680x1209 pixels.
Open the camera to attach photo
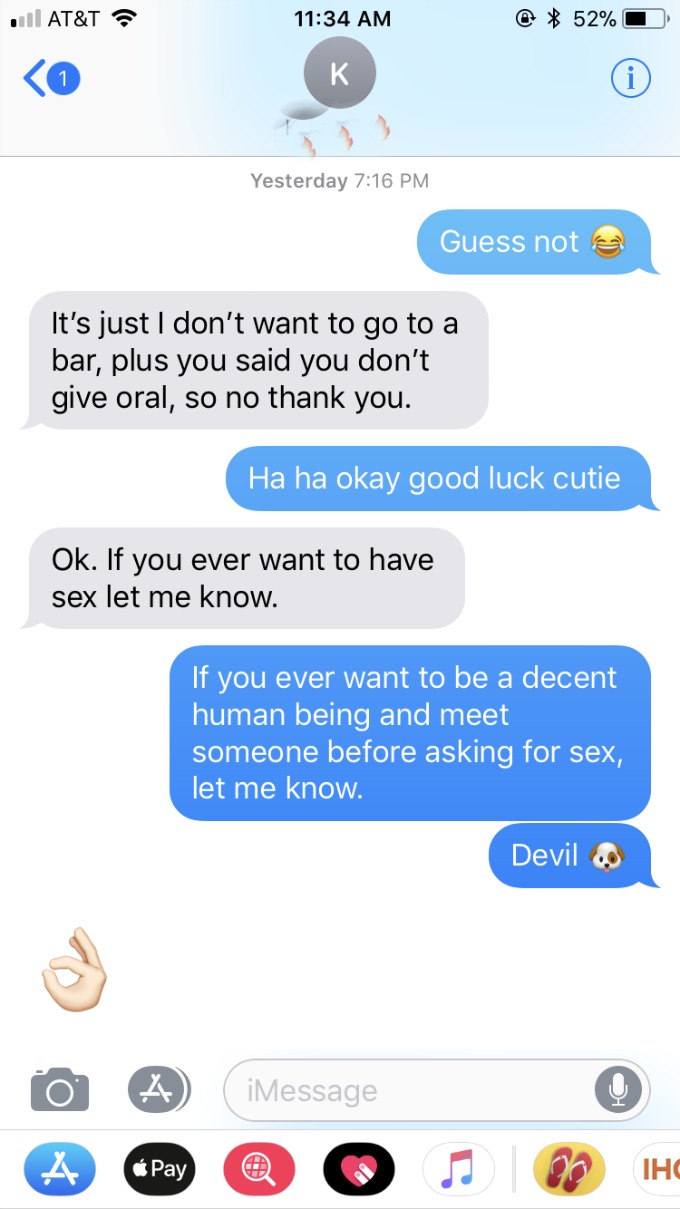(60, 1089)
